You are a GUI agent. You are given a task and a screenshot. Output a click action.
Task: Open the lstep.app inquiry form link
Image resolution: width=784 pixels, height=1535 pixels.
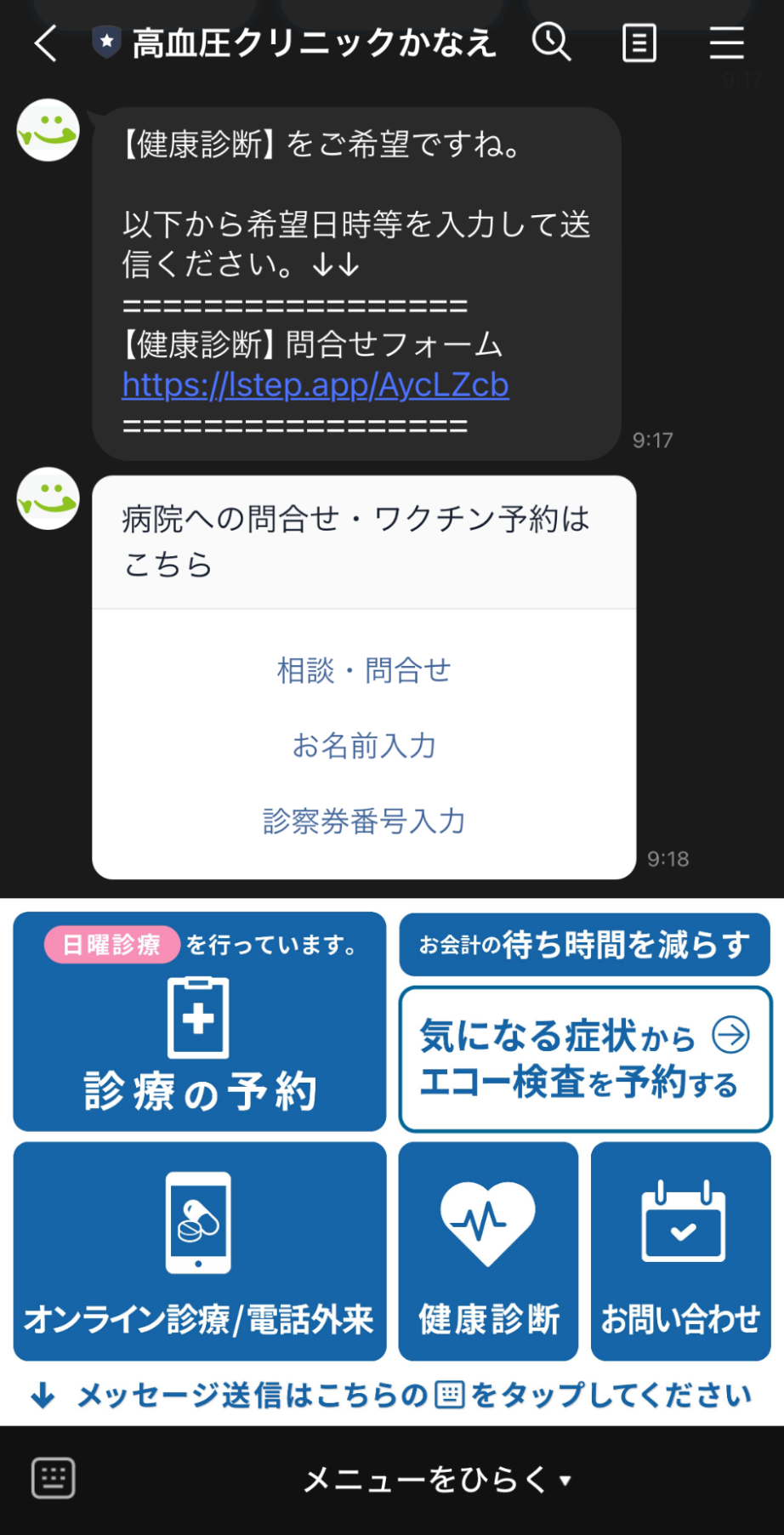point(315,386)
